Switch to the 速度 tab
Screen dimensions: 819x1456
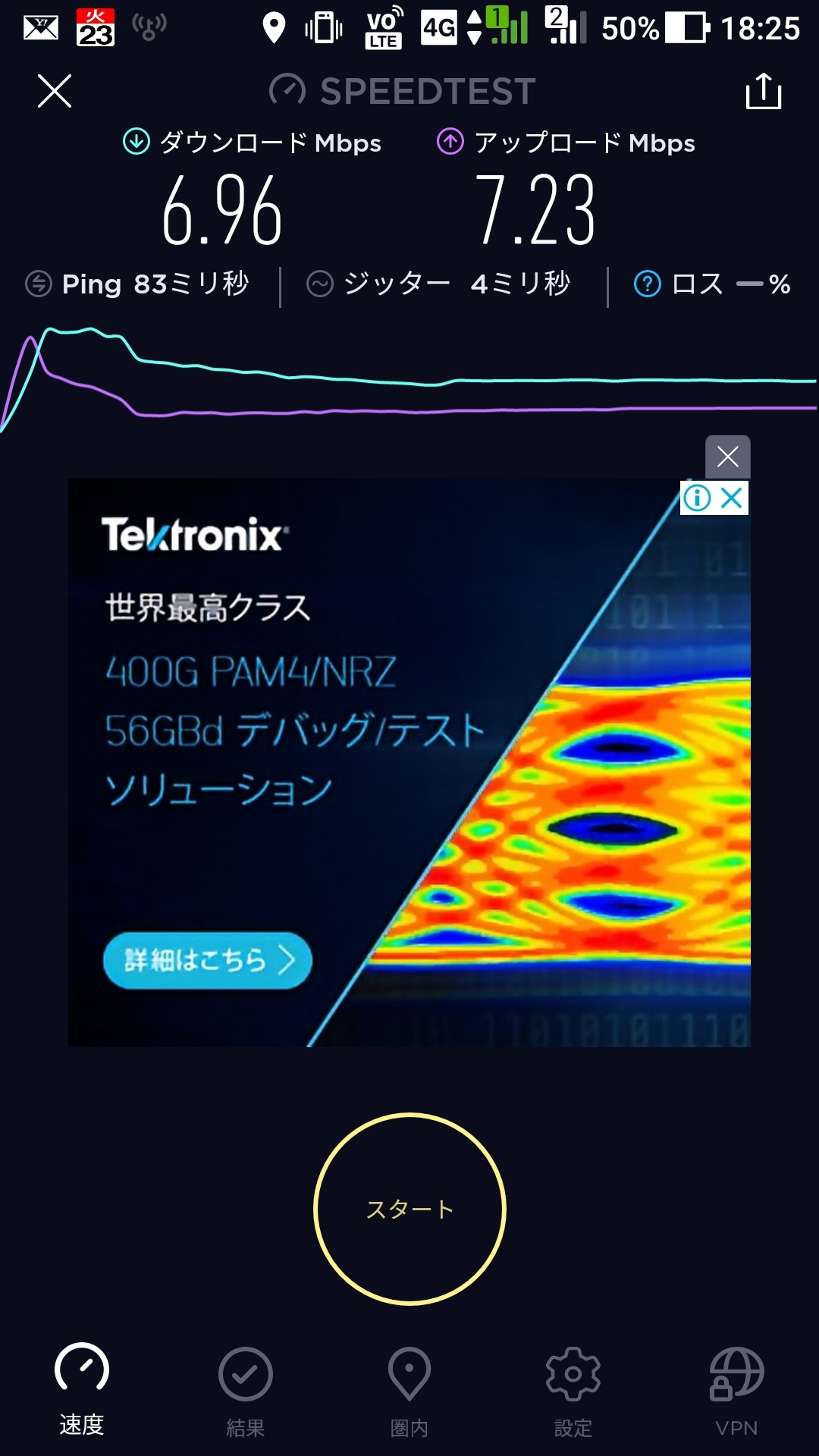[x=82, y=1389]
